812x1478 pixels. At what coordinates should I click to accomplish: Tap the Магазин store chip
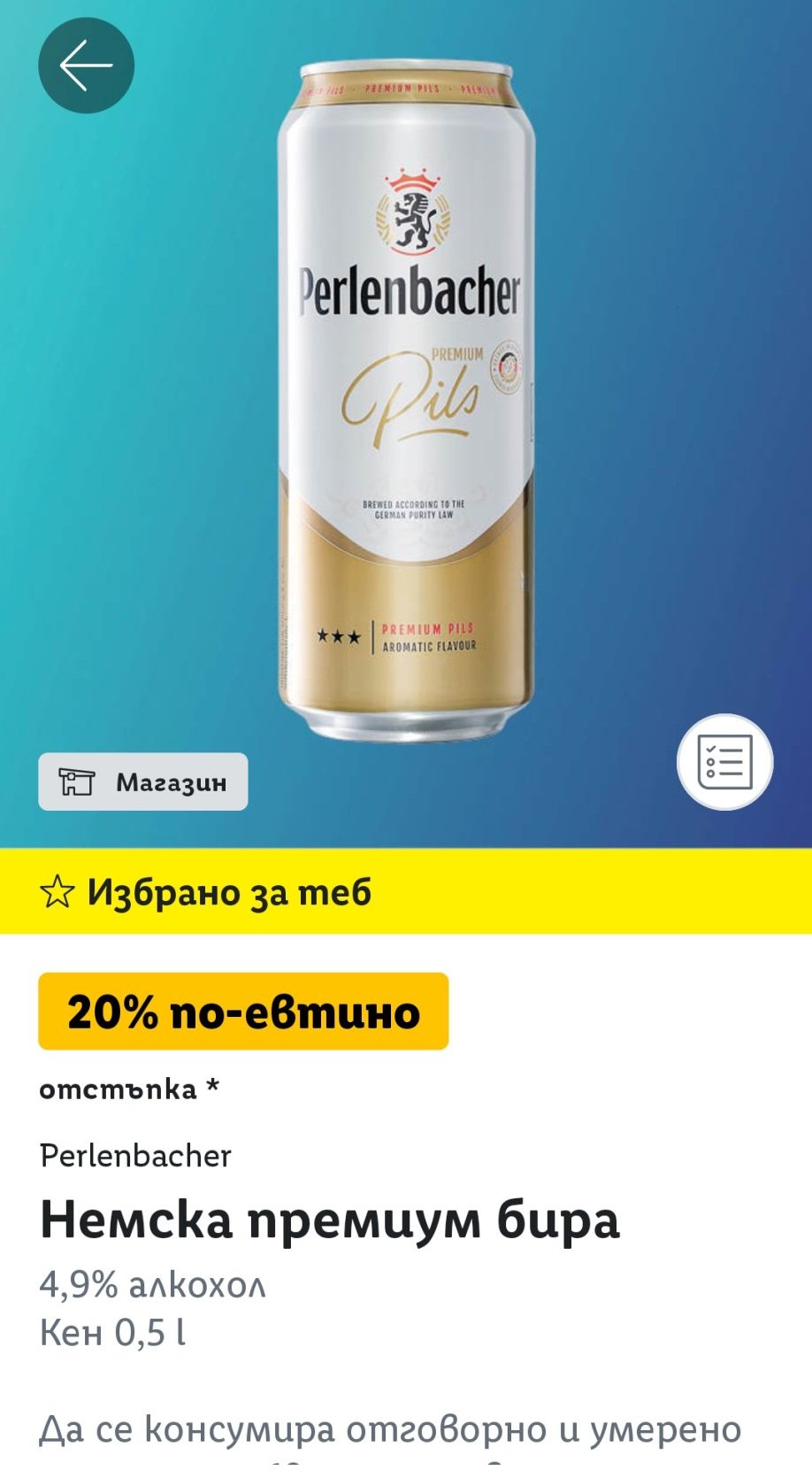click(x=143, y=781)
